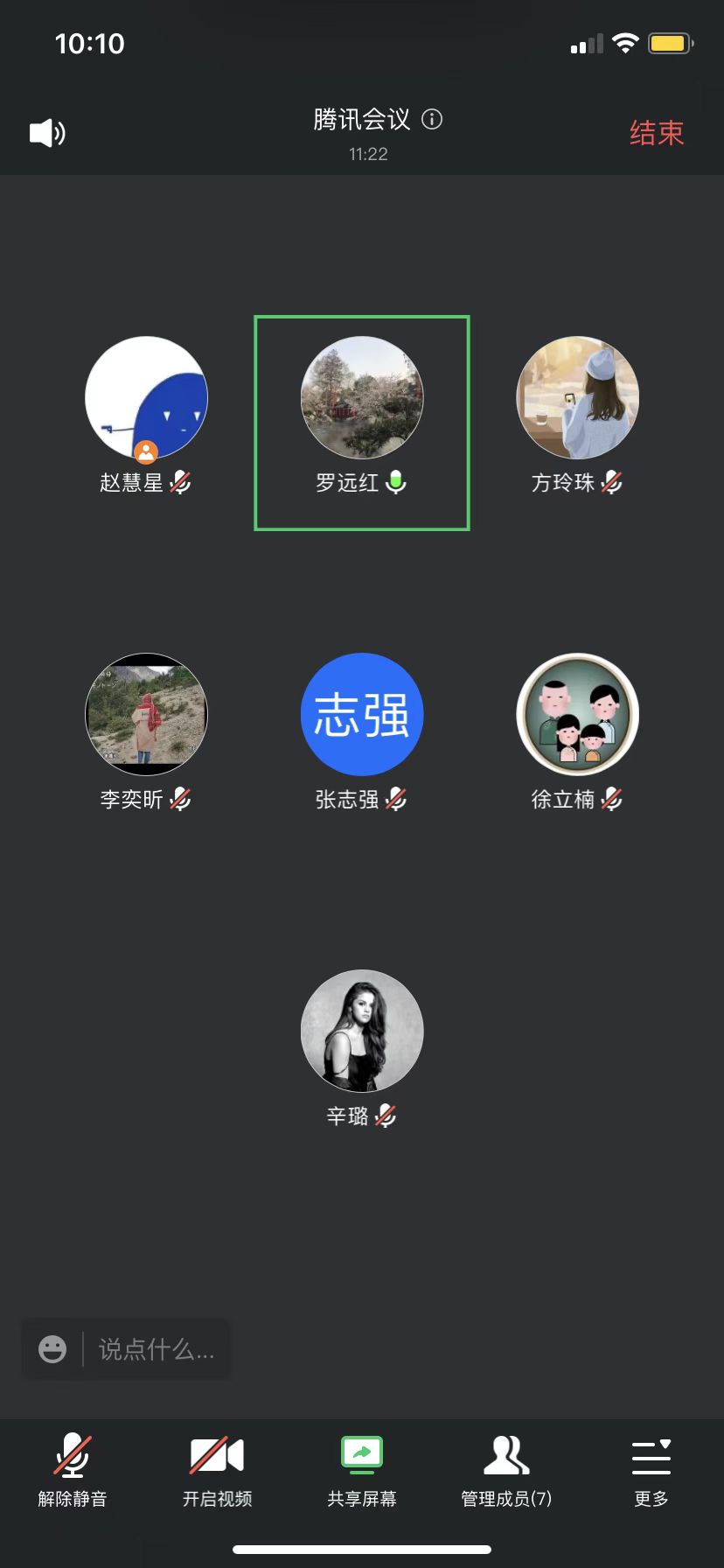Screen dimensions: 724x1568
Task: Select participant 罗远红
Action: click(362, 398)
